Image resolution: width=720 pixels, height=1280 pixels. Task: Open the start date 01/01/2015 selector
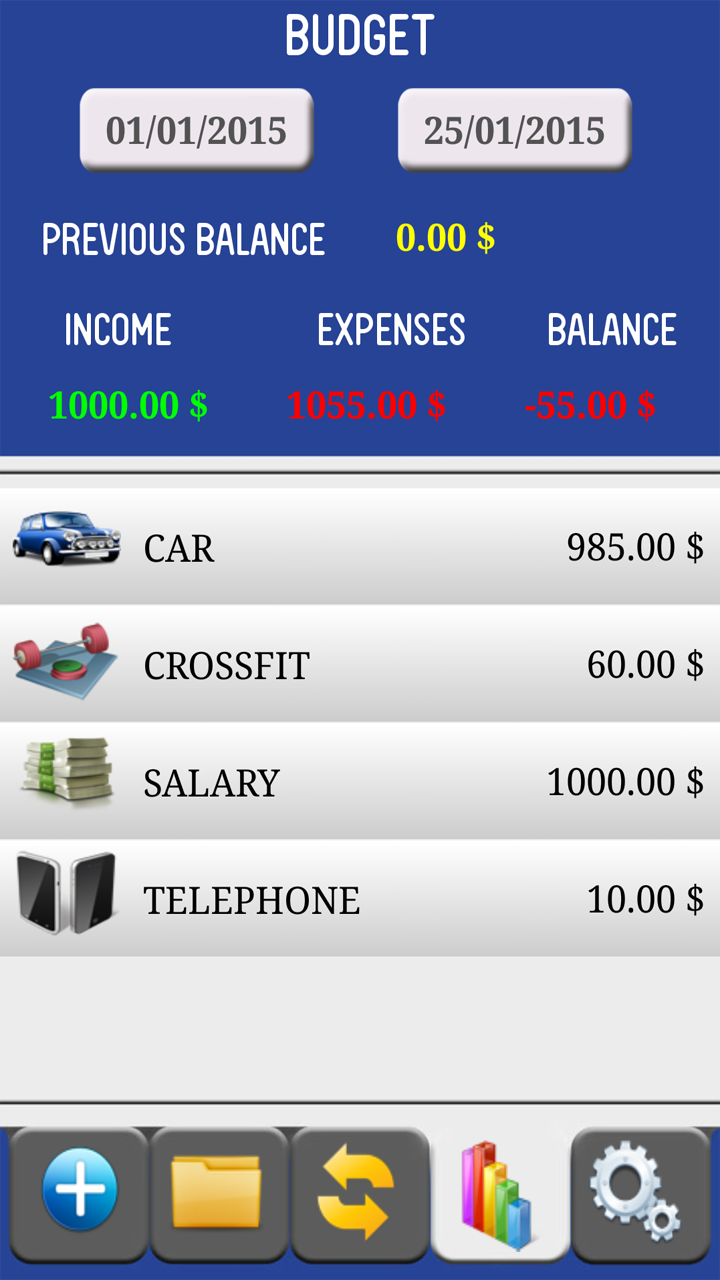click(x=196, y=128)
